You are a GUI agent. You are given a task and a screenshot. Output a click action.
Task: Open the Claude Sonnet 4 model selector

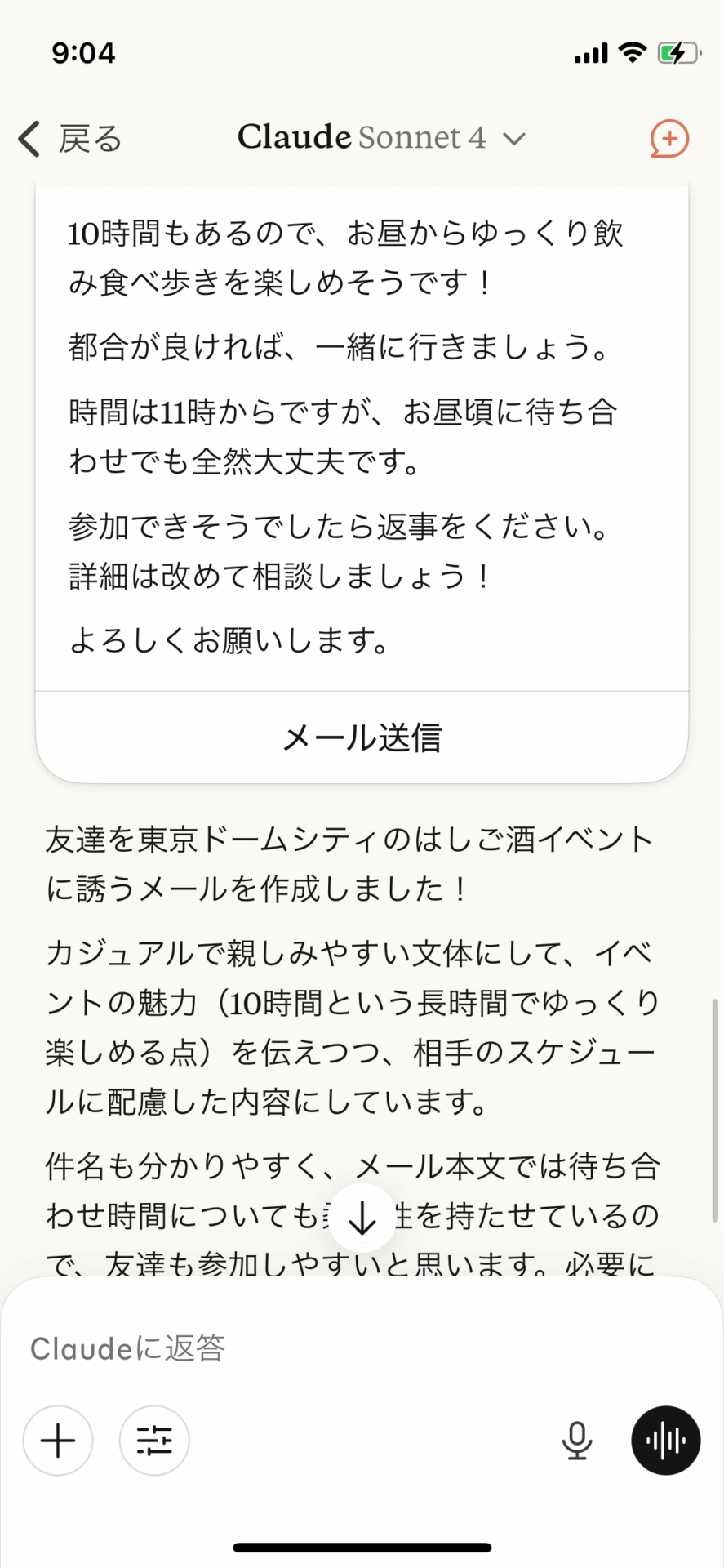(381, 138)
